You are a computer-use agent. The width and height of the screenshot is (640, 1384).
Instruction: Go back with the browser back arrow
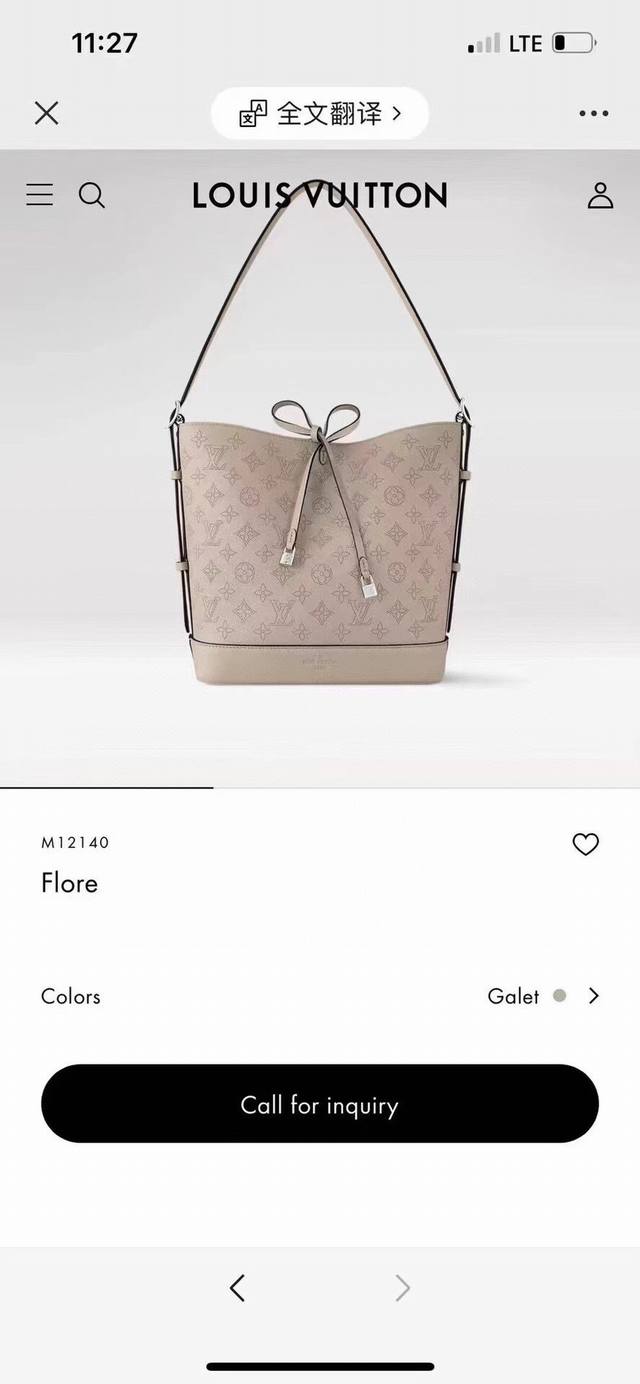pyautogui.click(x=237, y=1288)
